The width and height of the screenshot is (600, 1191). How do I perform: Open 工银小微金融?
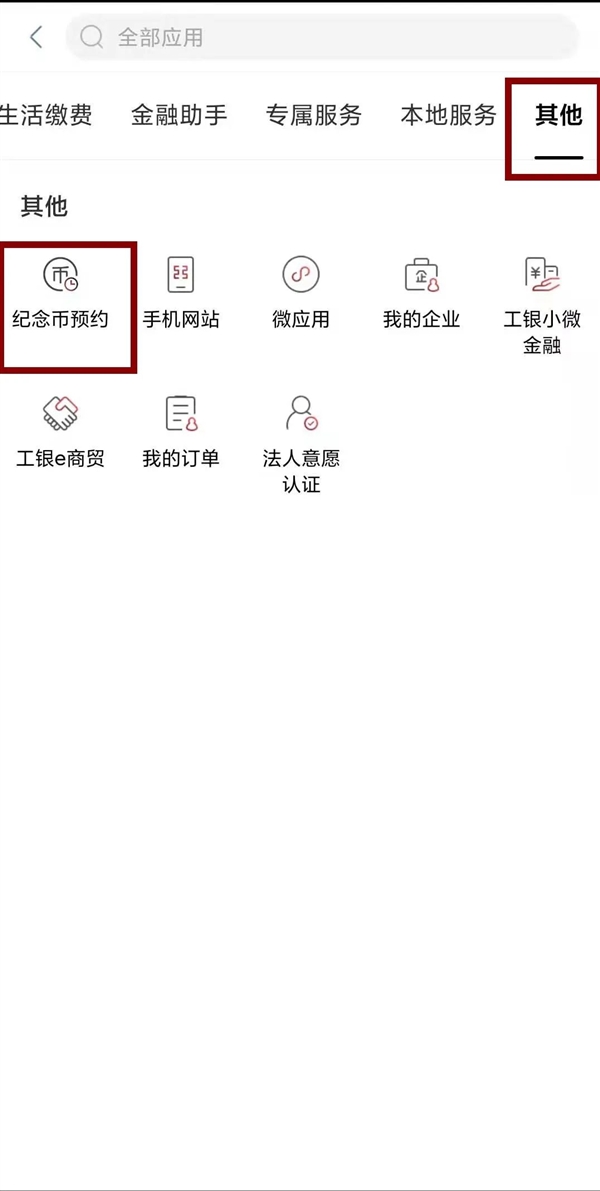541,303
